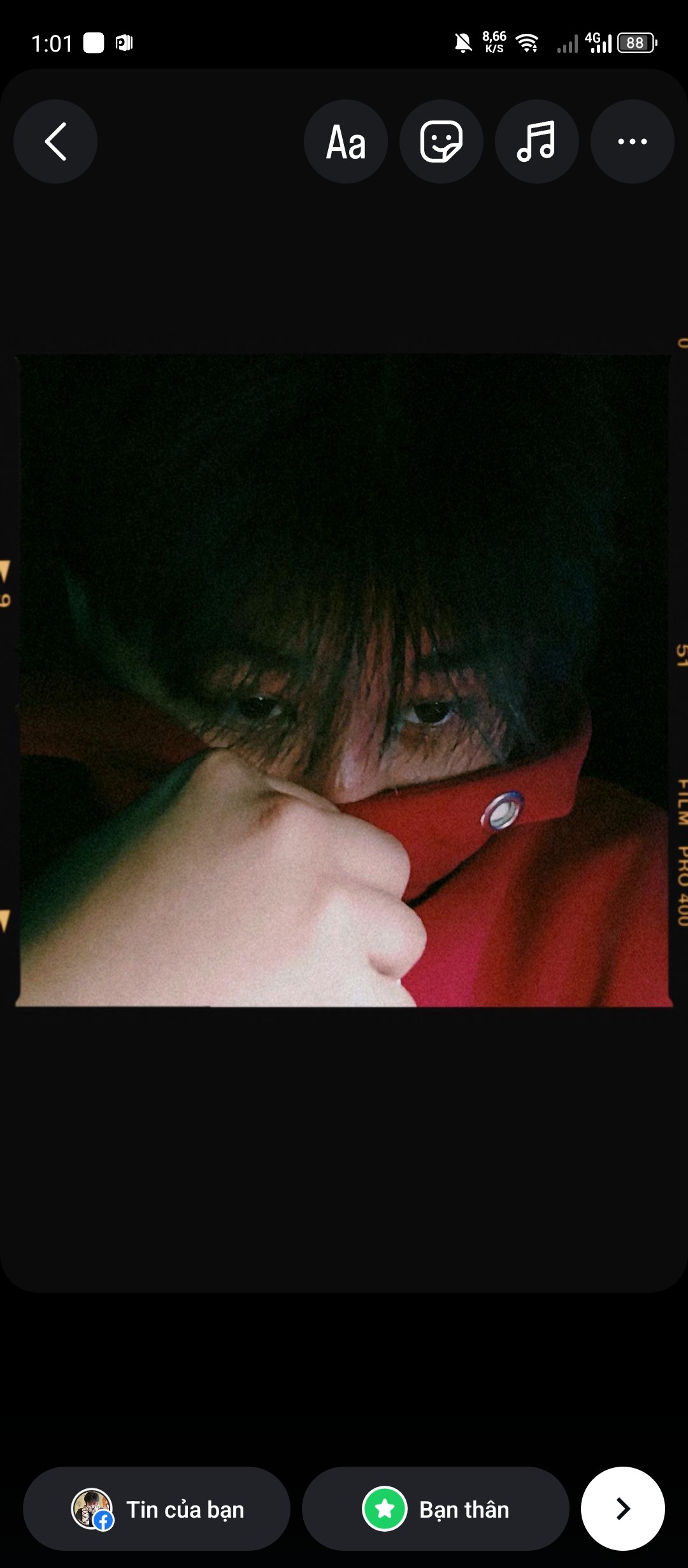Tap the next arrow button
Viewport: 688px width, 1568px height.
coord(622,1509)
